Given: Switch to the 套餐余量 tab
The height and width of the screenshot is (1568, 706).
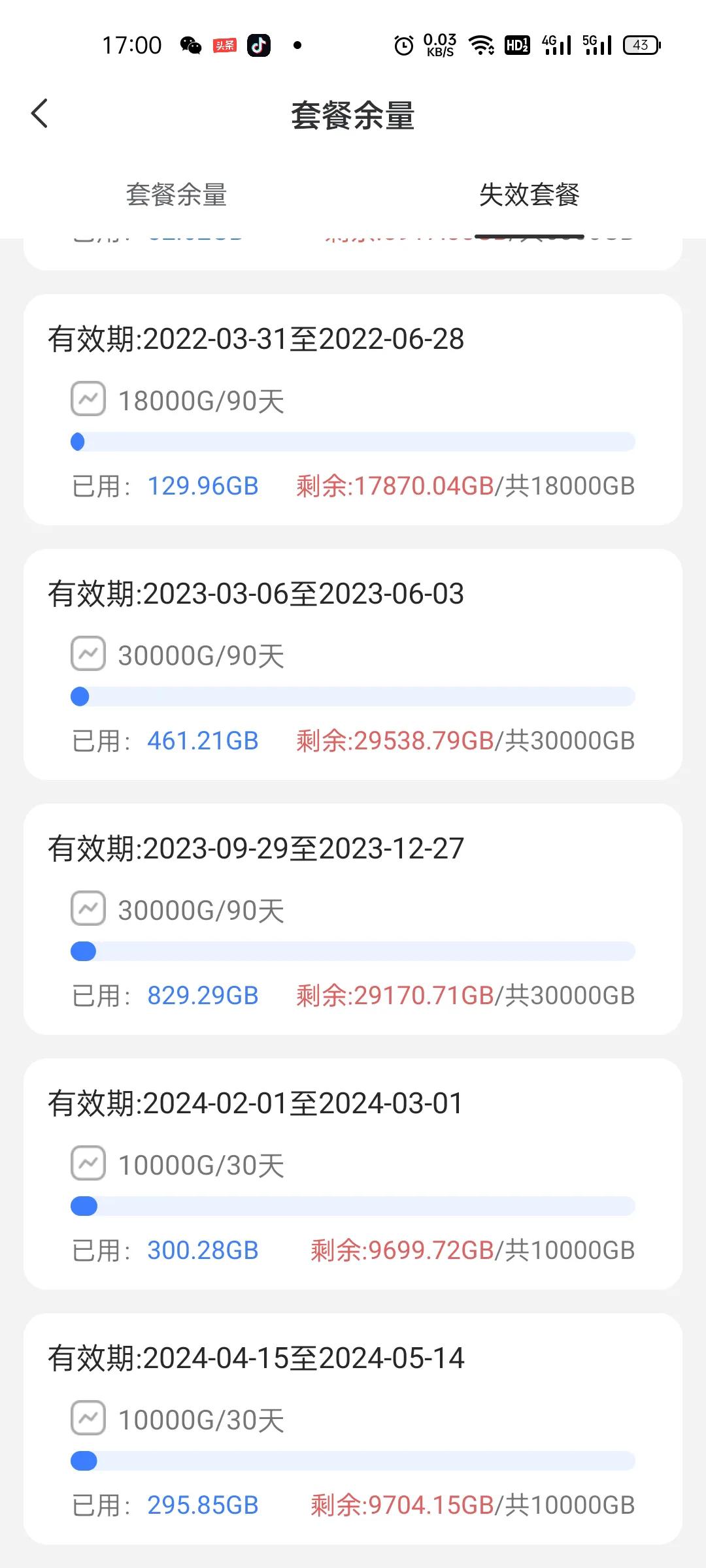Looking at the screenshot, I should (x=176, y=195).
